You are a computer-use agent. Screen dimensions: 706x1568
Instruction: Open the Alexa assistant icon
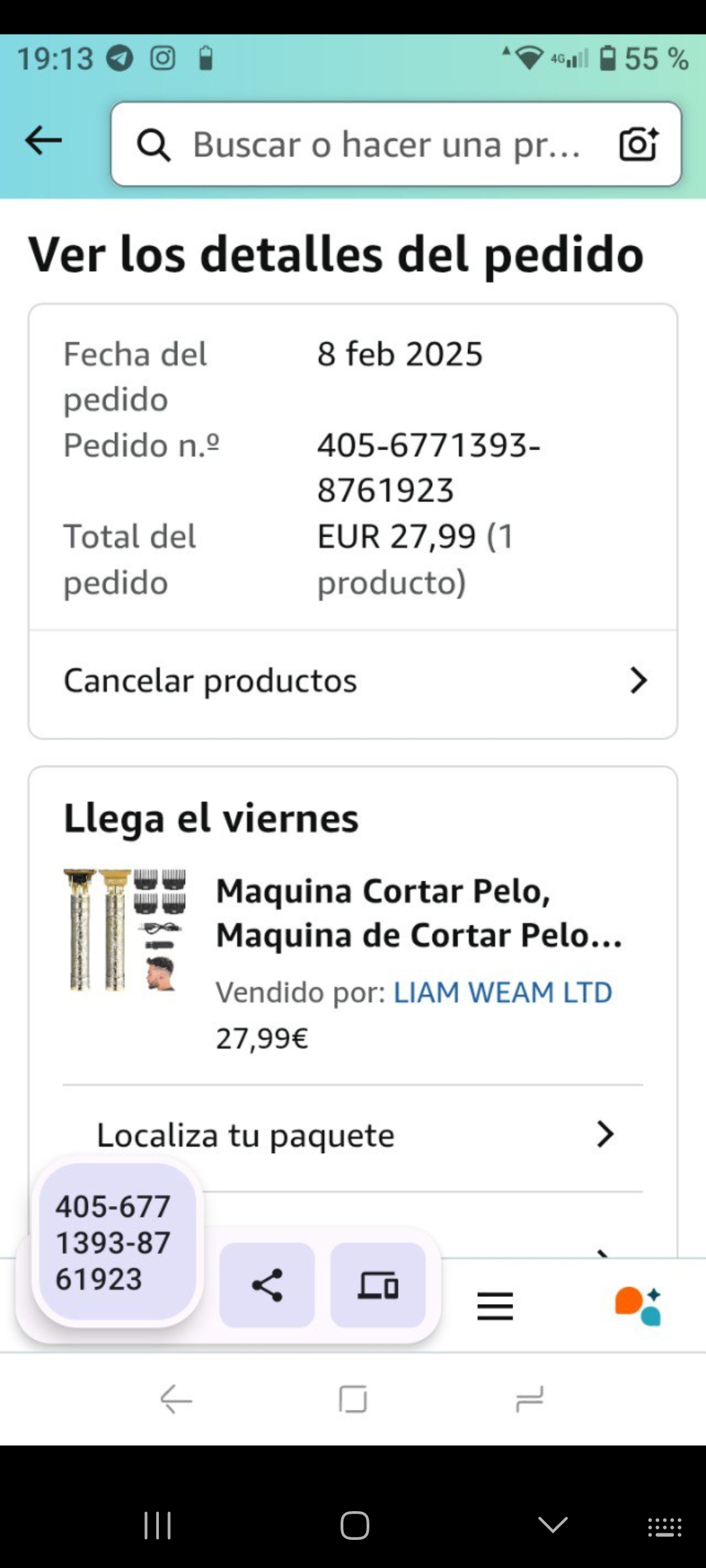[x=638, y=1306]
